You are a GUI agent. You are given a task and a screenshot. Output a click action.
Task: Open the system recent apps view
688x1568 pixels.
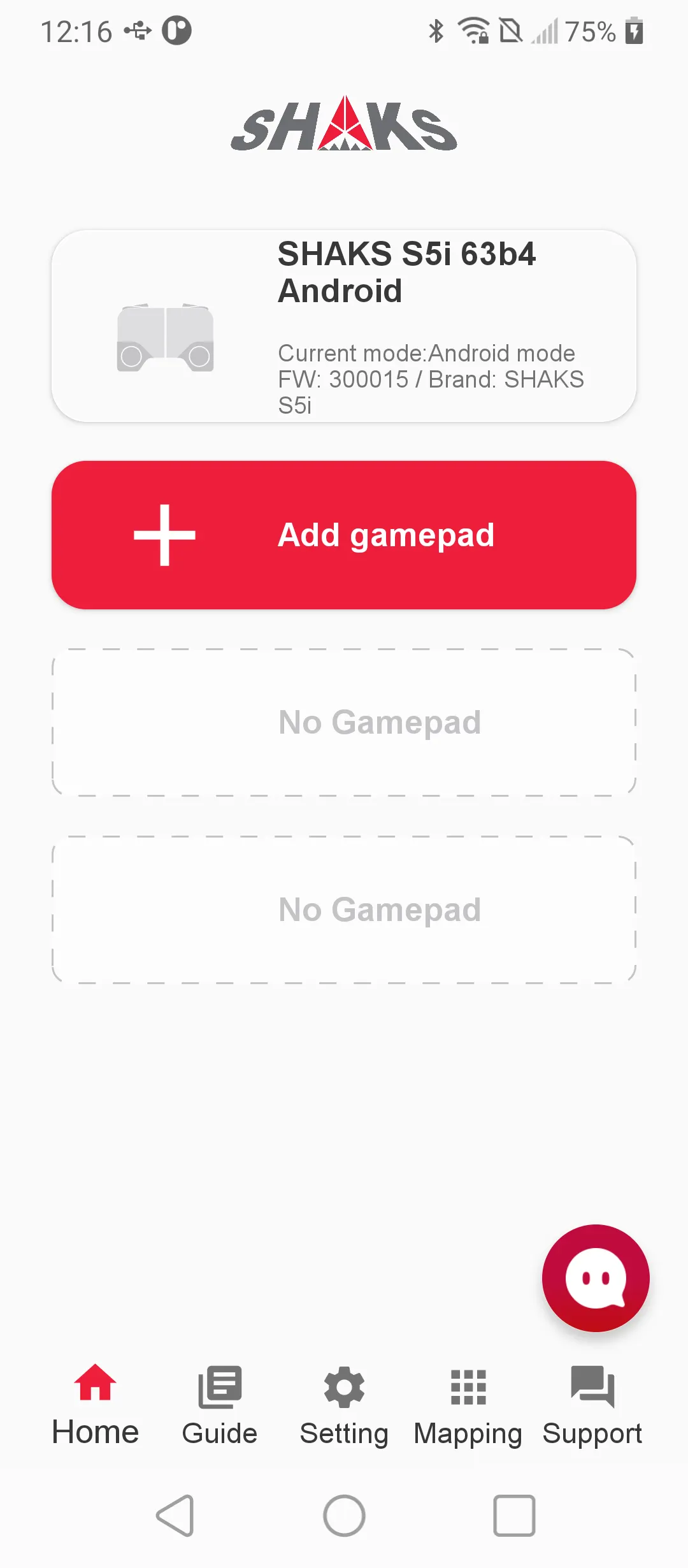pyautogui.click(x=514, y=1515)
